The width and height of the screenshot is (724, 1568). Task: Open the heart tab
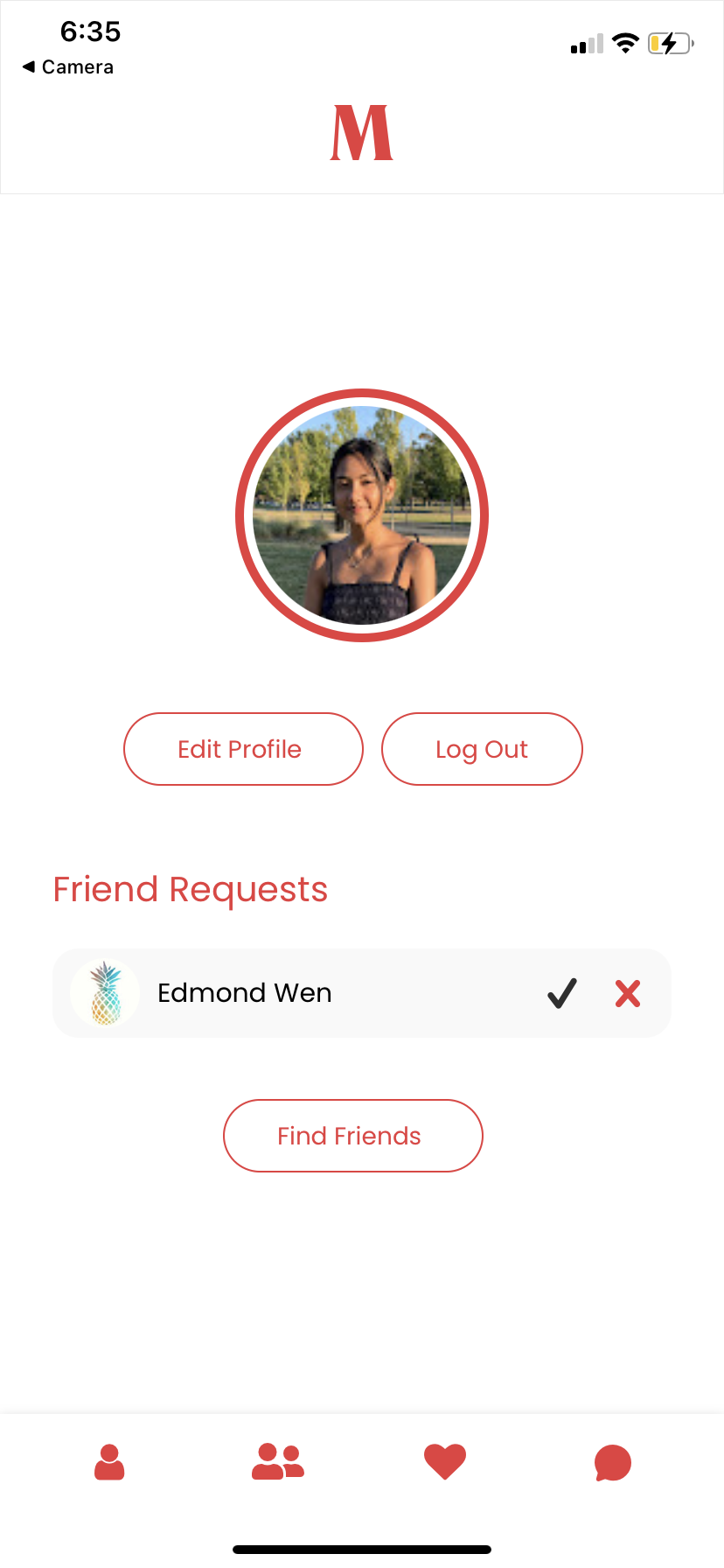[445, 1462]
